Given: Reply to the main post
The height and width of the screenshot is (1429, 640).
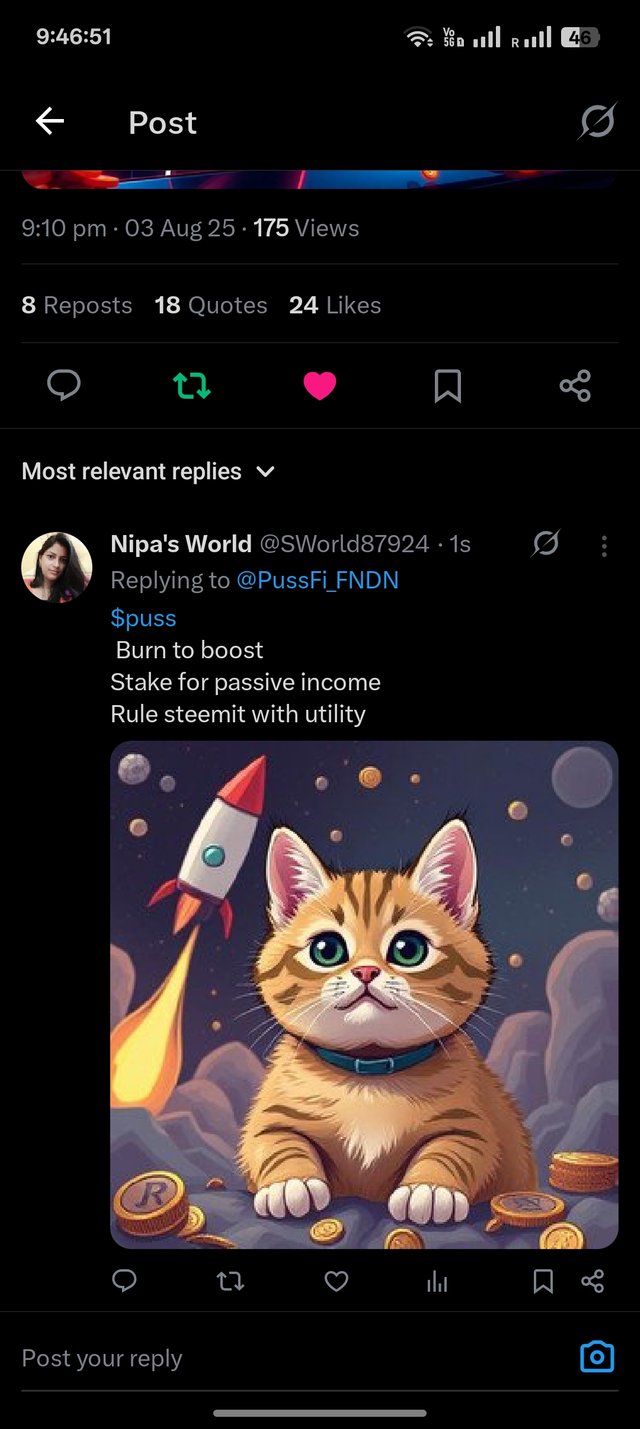Looking at the screenshot, I should point(64,385).
